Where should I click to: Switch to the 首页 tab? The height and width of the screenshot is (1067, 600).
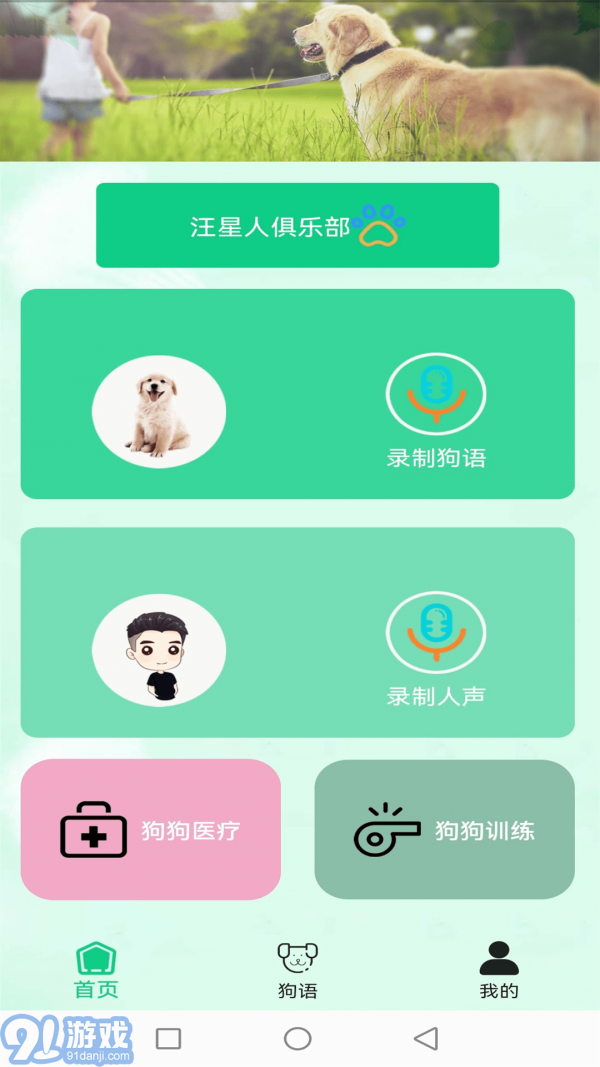click(x=96, y=970)
